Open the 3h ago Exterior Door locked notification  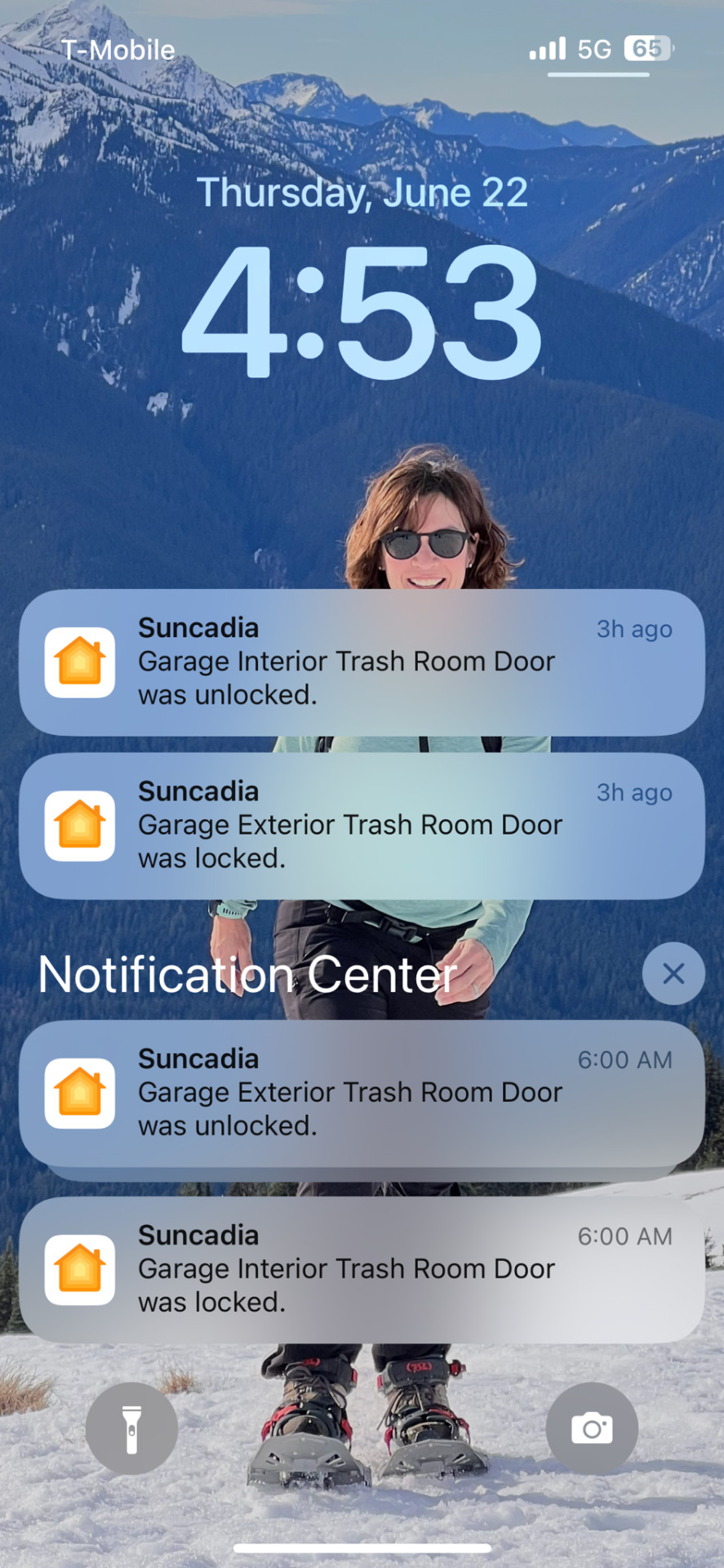tap(362, 826)
